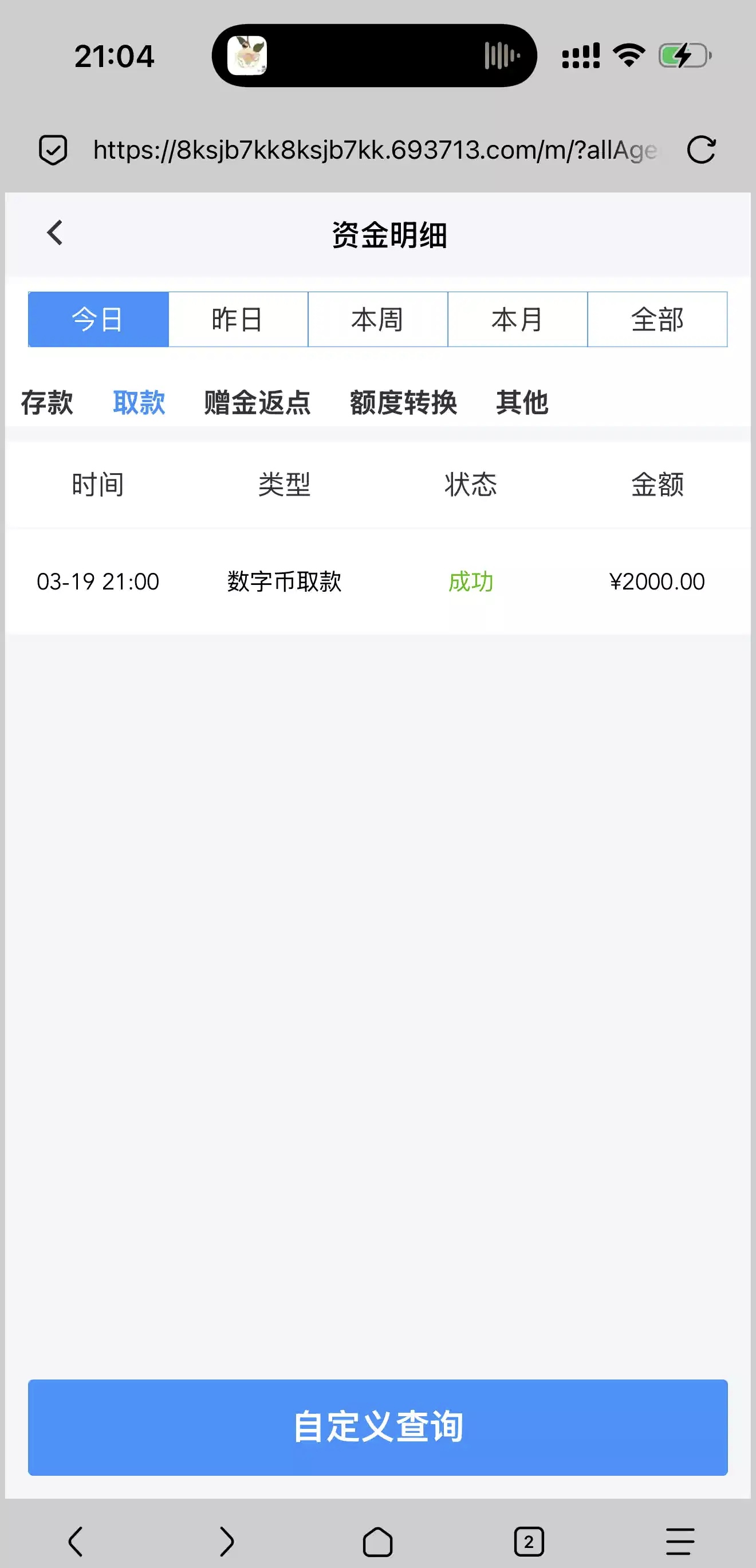
Task: Open the 存款 category tab
Action: [47, 402]
